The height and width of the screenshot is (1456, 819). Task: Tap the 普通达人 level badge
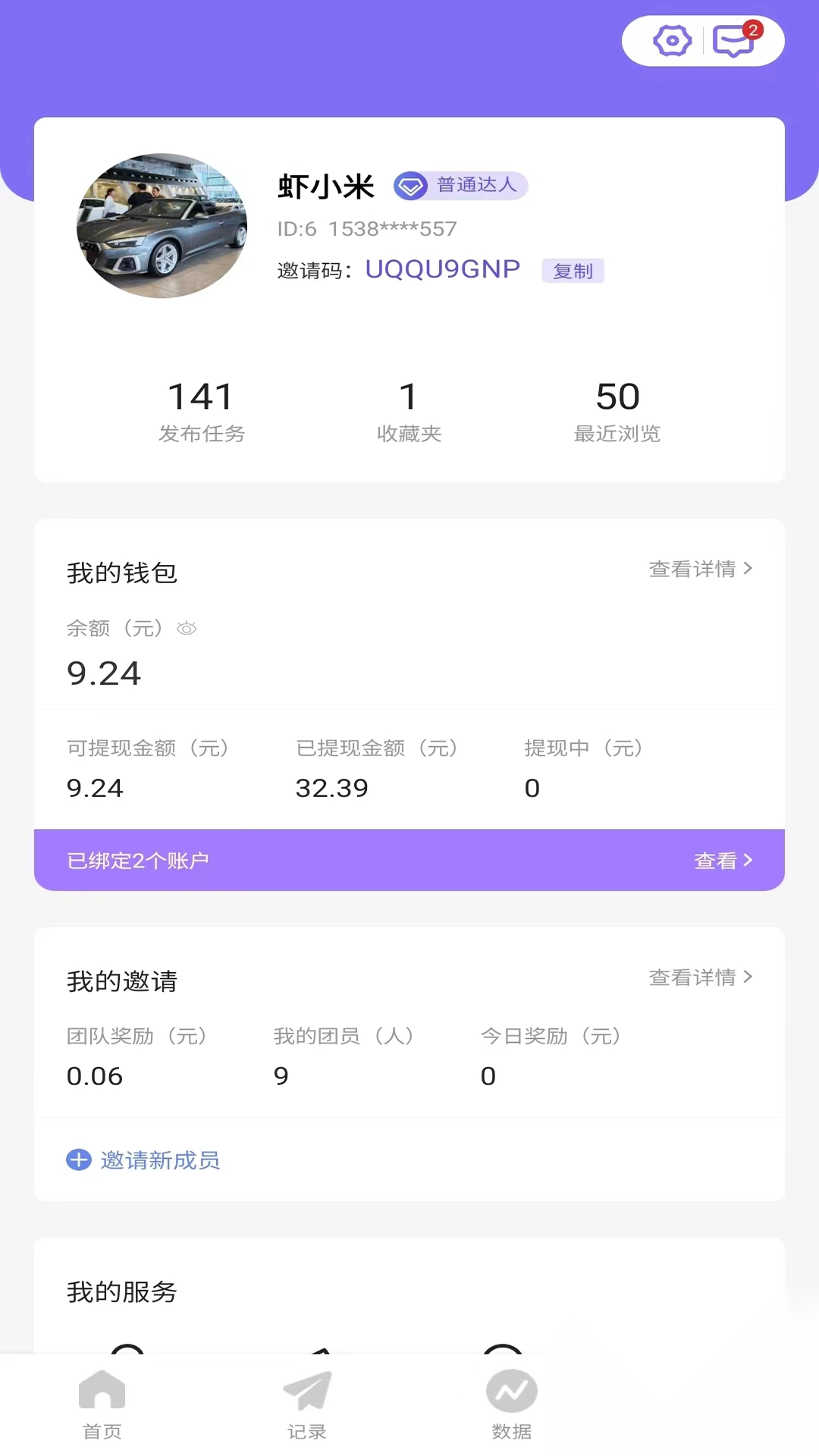(461, 185)
